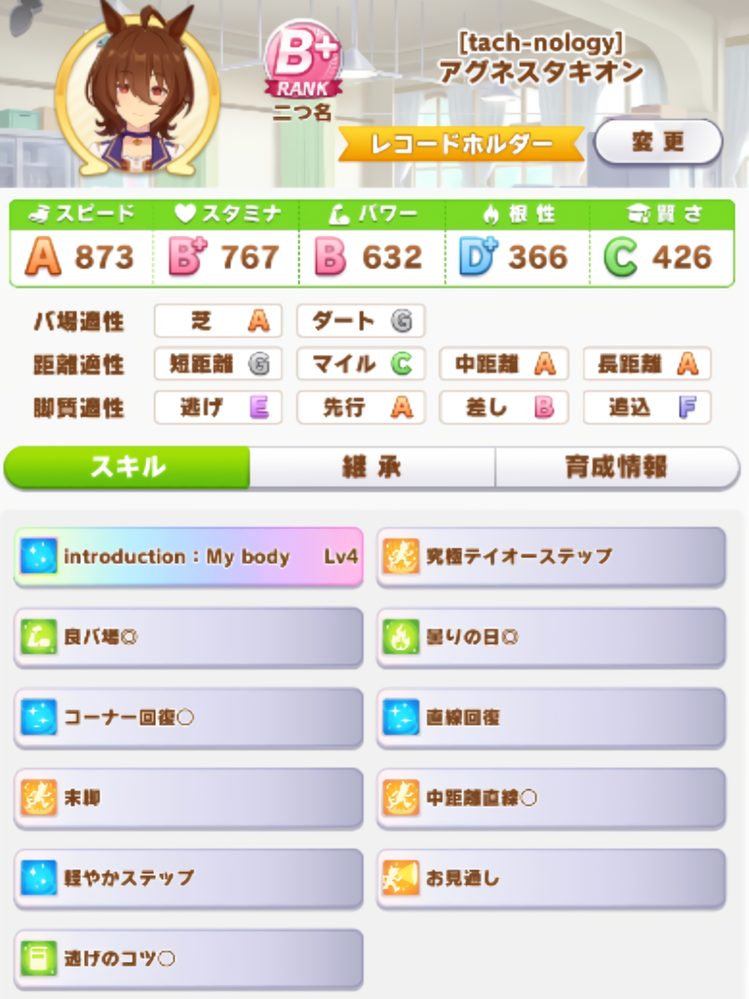749x999 pixels.
Task: Open the introduction：My body skill
Action: point(188,557)
